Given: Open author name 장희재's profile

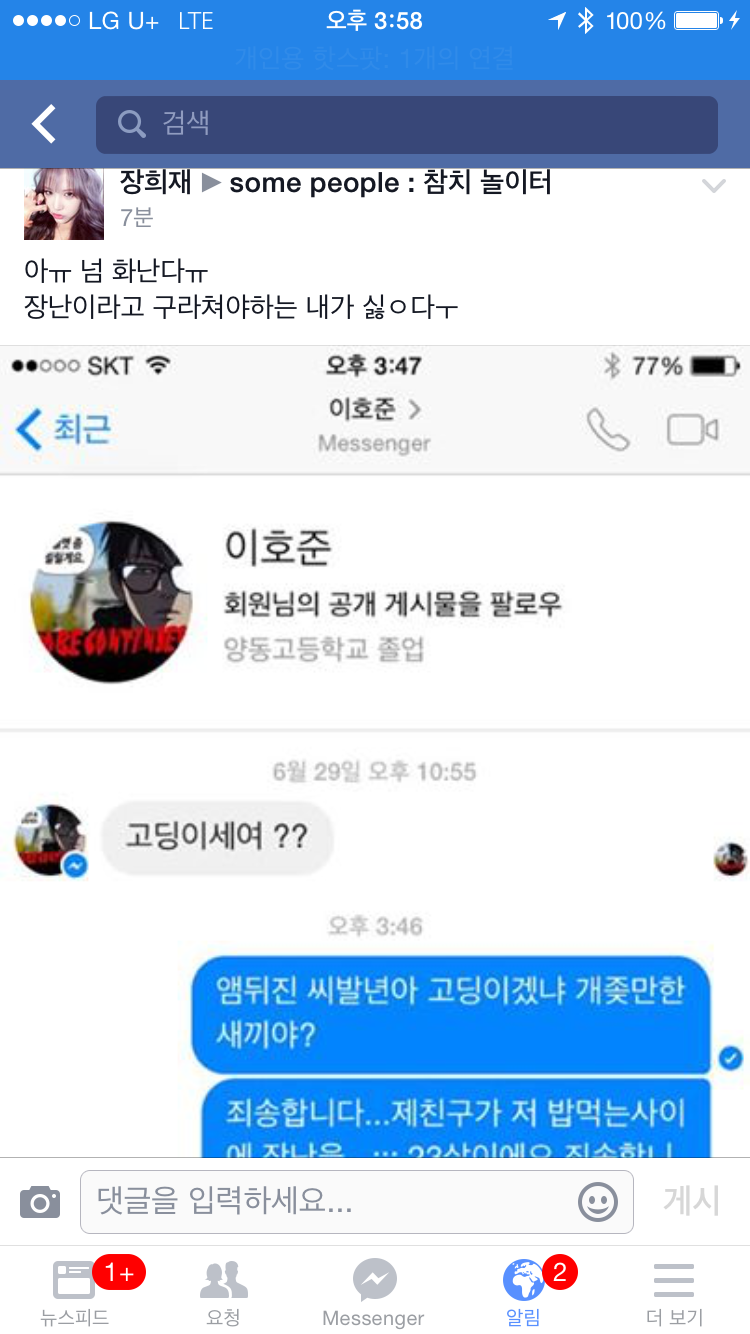Looking at the screenshot, I should click(x=155, y=183).
